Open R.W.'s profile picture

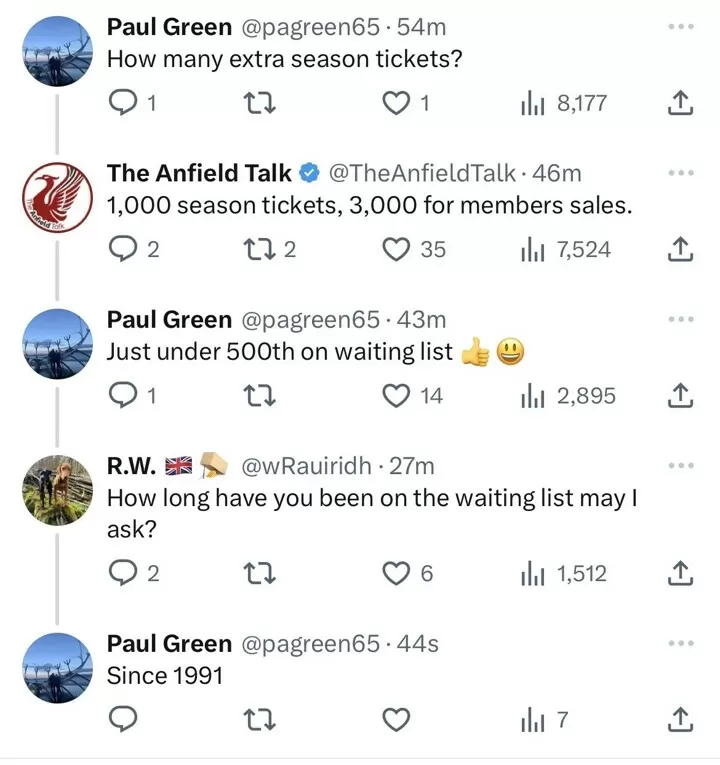[57, 490]
